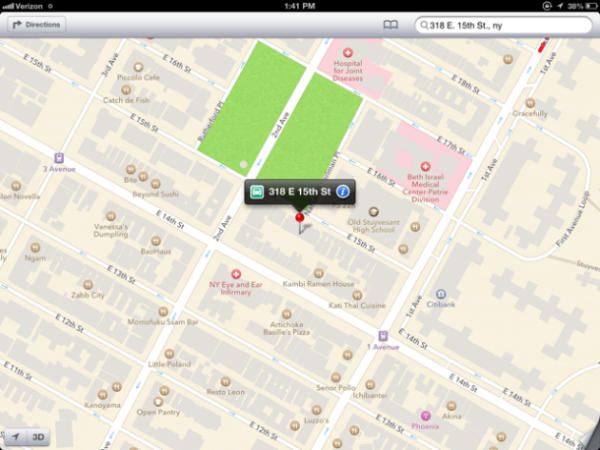Open the Kambi Ramen House place marker
This screenshot has width=600, height=450.
coord(316,272)
